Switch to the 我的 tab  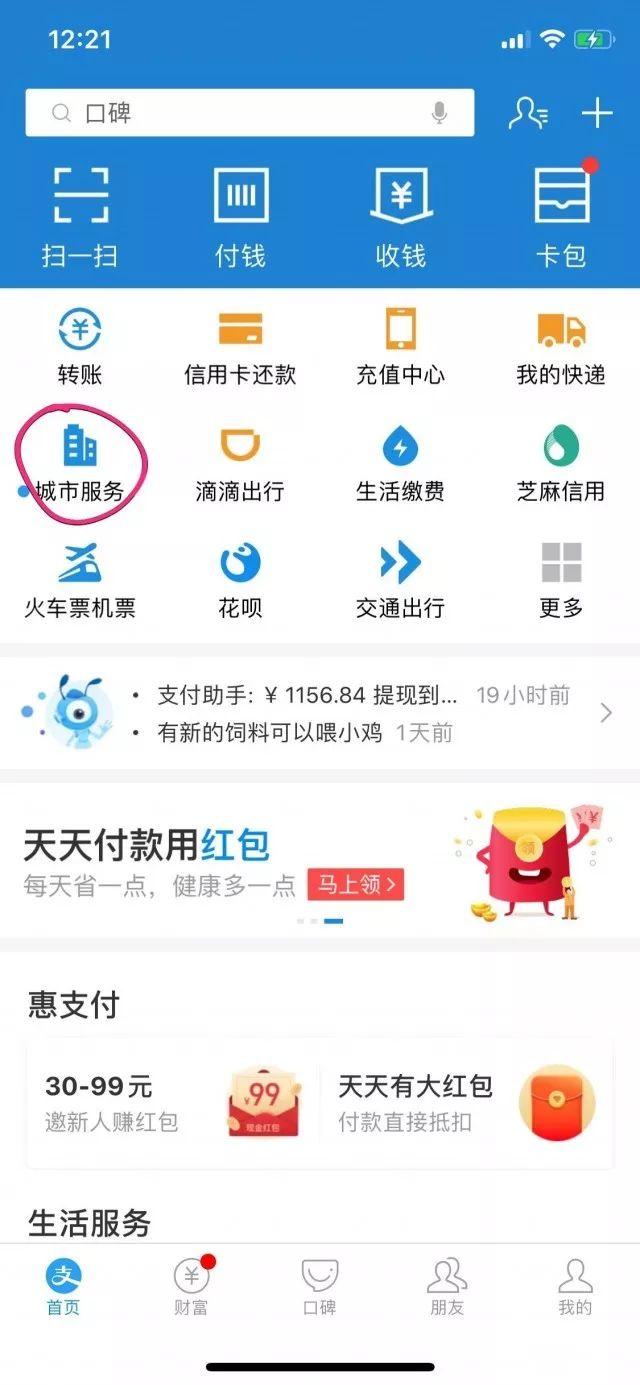pos(575,1287)
